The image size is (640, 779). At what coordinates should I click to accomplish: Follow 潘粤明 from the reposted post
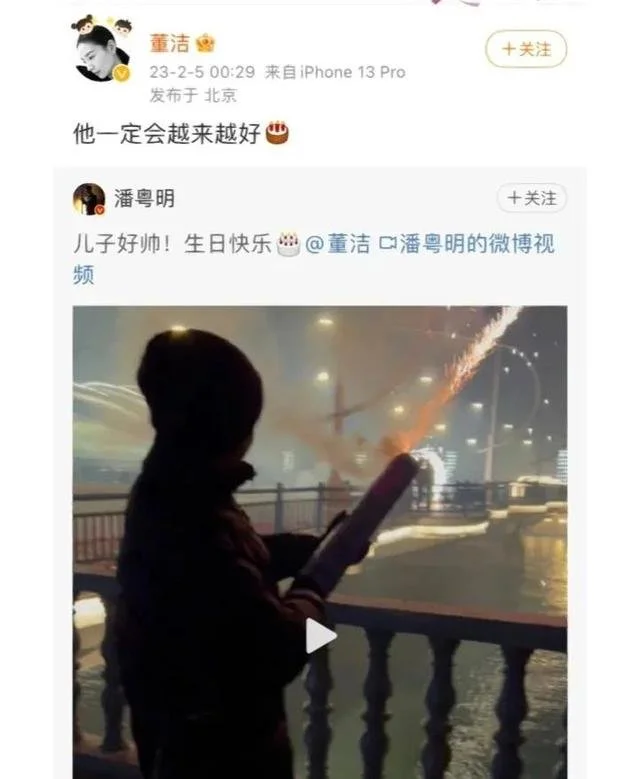click(x=531, y=198)
